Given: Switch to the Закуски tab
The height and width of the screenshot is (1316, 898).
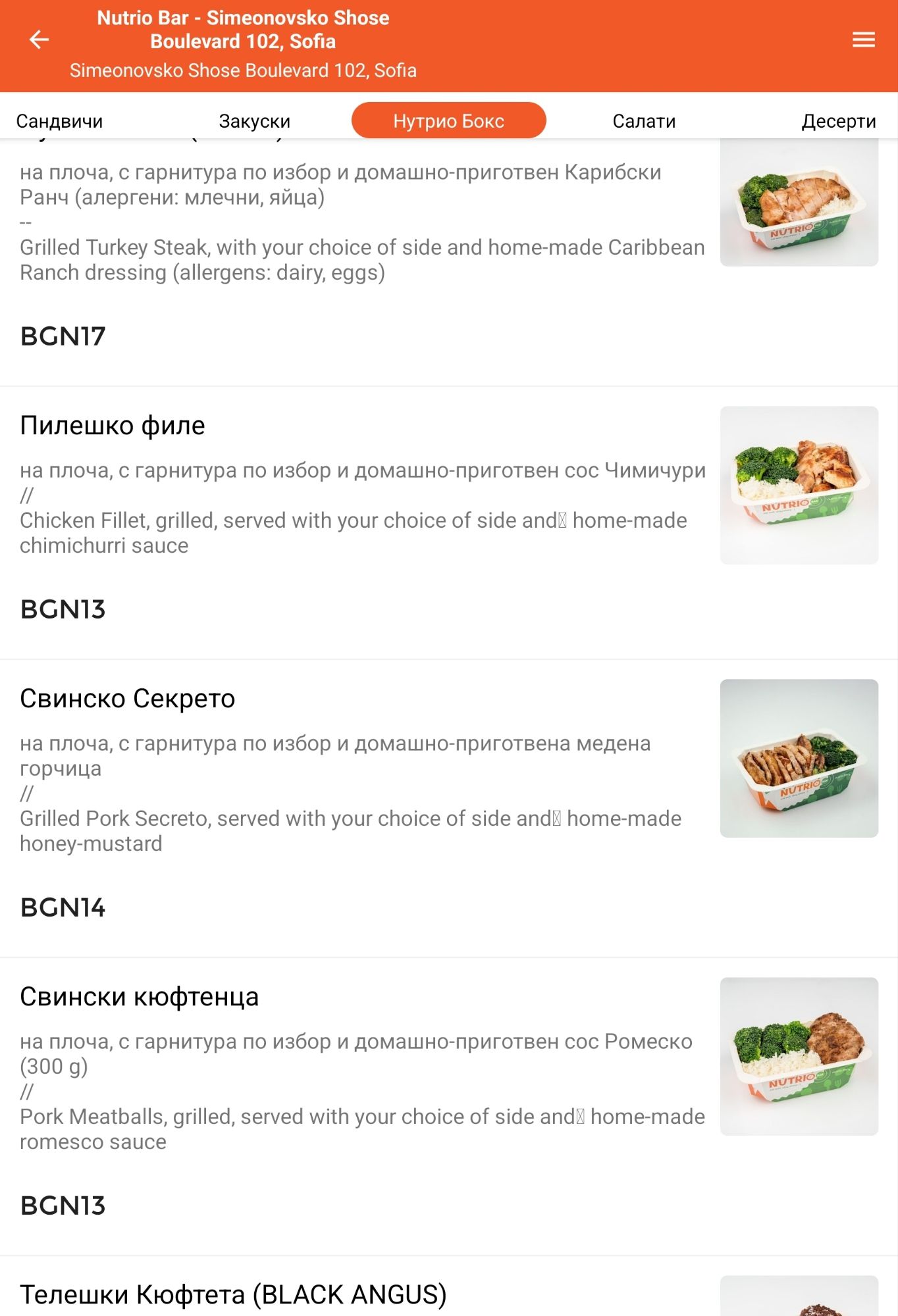Looking at the screenshot, I should click(x=254, y=121).
